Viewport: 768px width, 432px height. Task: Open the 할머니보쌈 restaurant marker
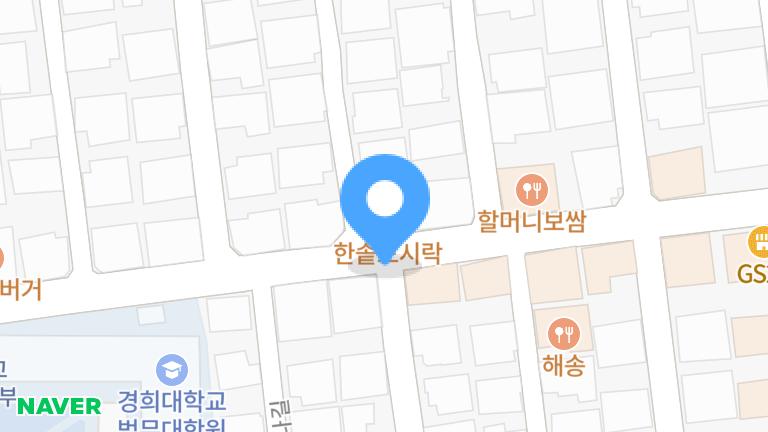(531, 187)
